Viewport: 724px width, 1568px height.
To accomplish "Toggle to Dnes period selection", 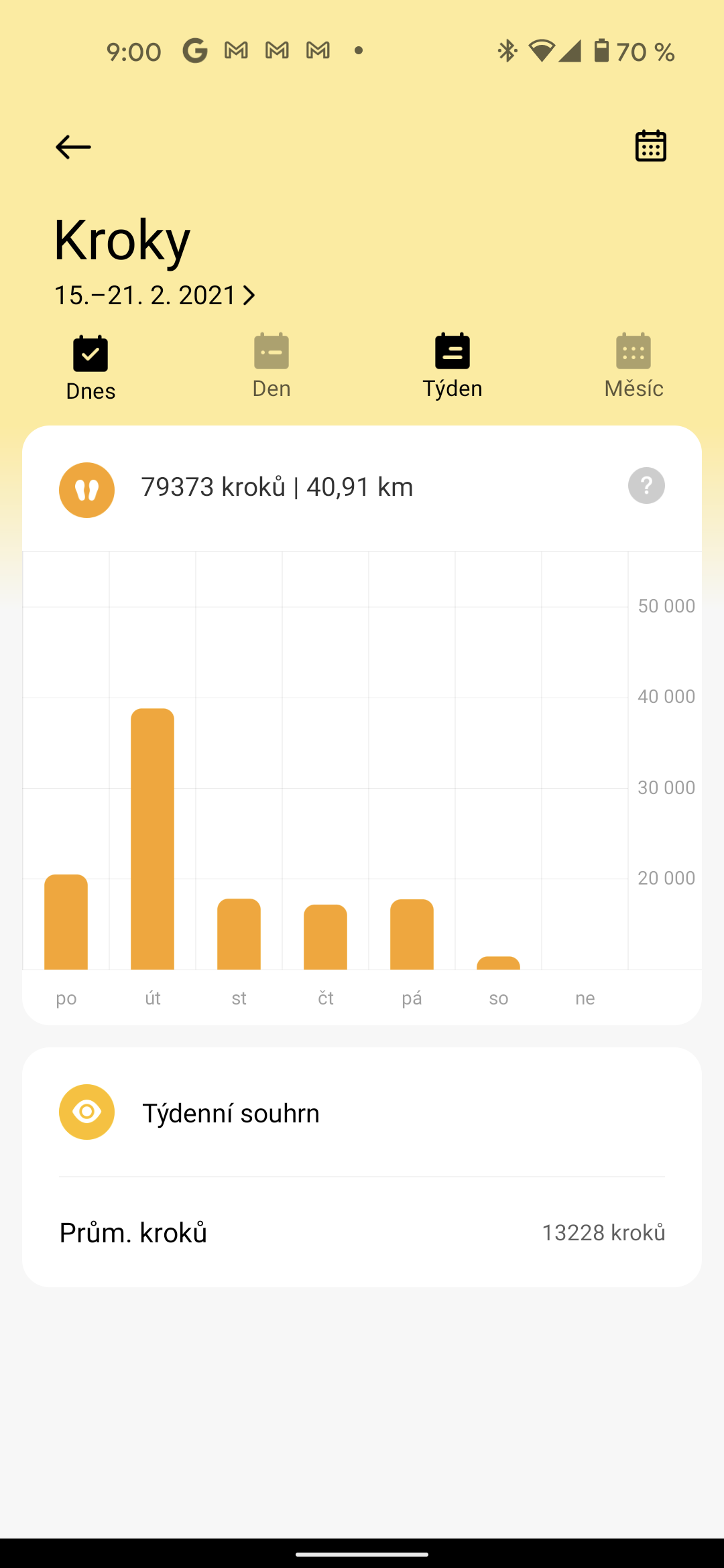I will click(x=90, y=365).
